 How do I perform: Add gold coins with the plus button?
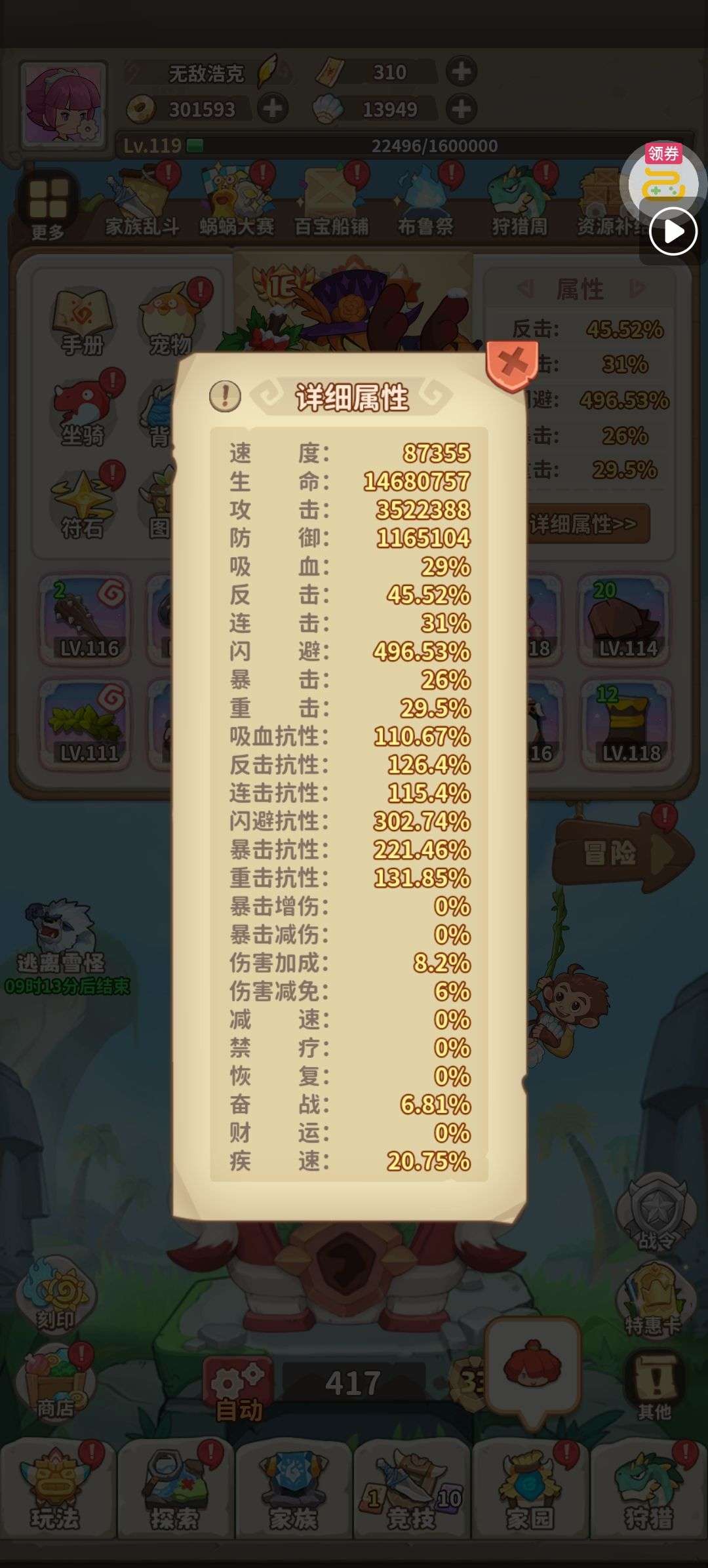click(273, 108)
